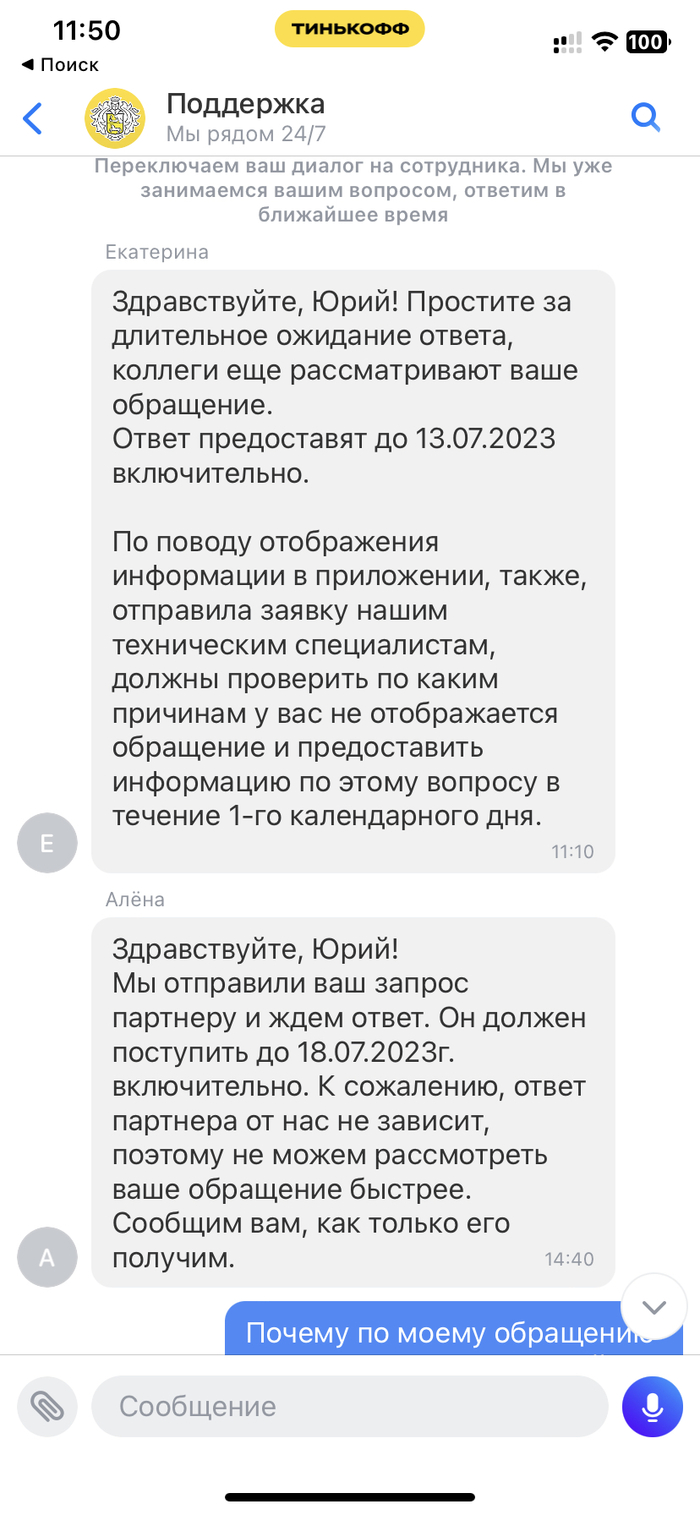
Task: Go back from the Поддержка chat
Action: coord(33,118)
